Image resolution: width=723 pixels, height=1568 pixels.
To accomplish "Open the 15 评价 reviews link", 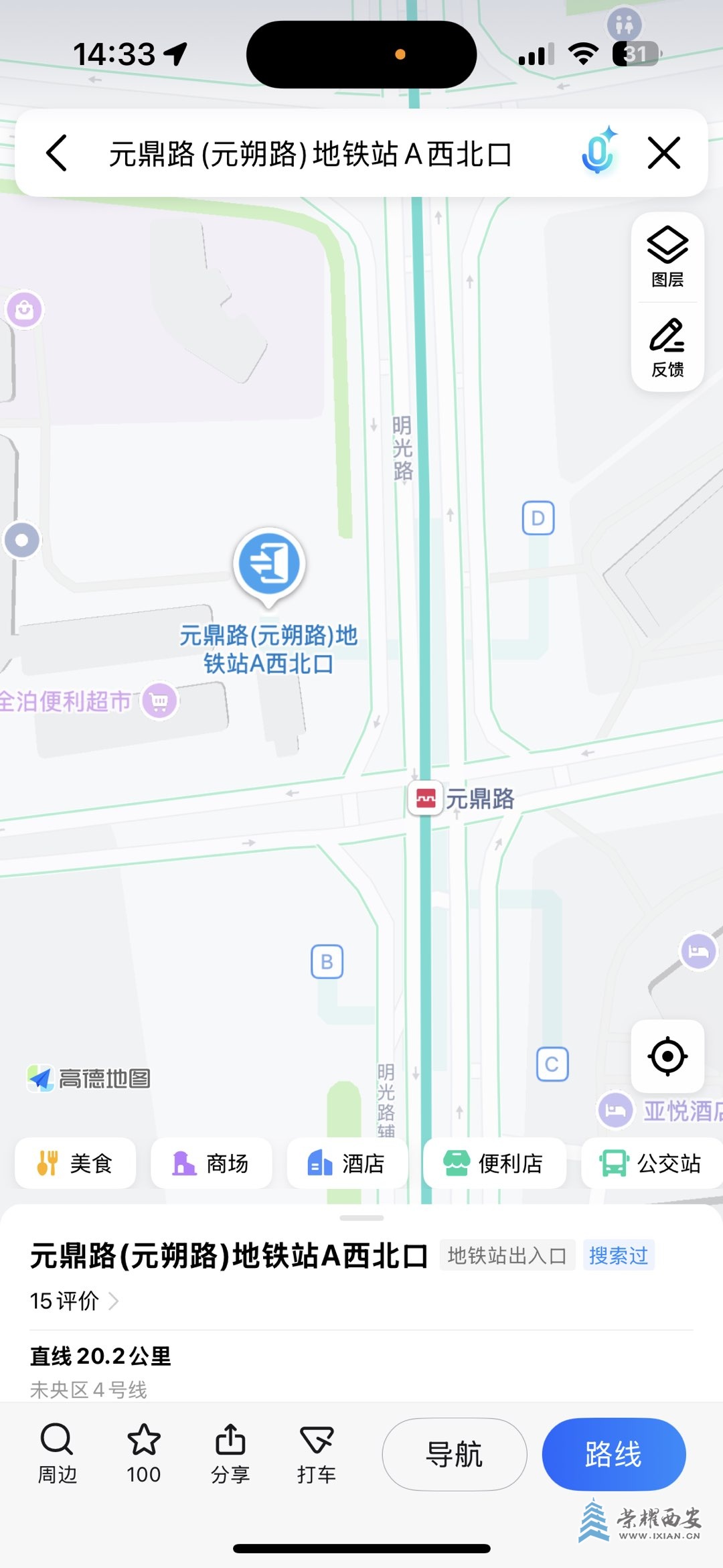I will point(74,1301).
